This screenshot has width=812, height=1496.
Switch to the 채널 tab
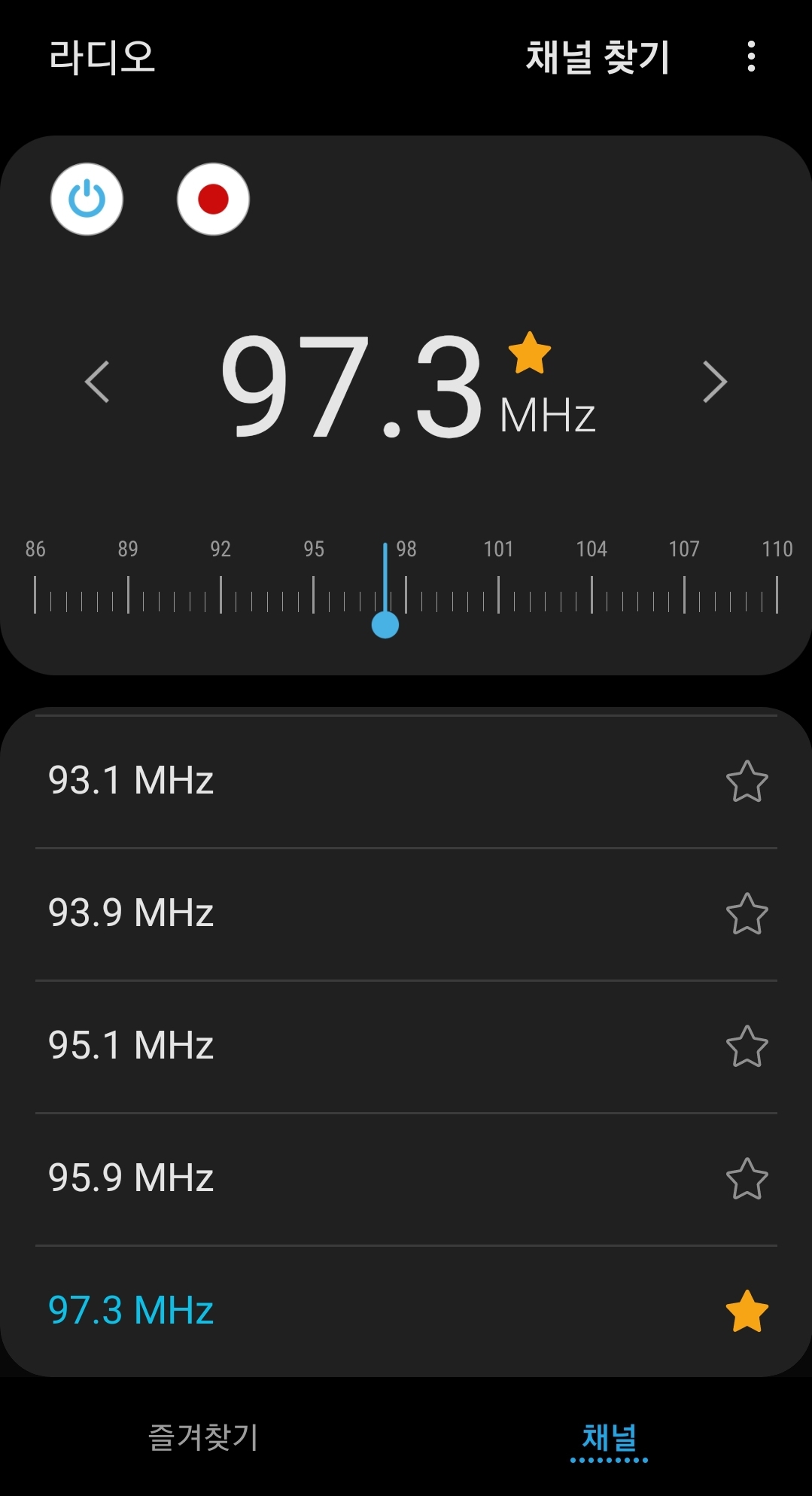[x=609, y=1437]
